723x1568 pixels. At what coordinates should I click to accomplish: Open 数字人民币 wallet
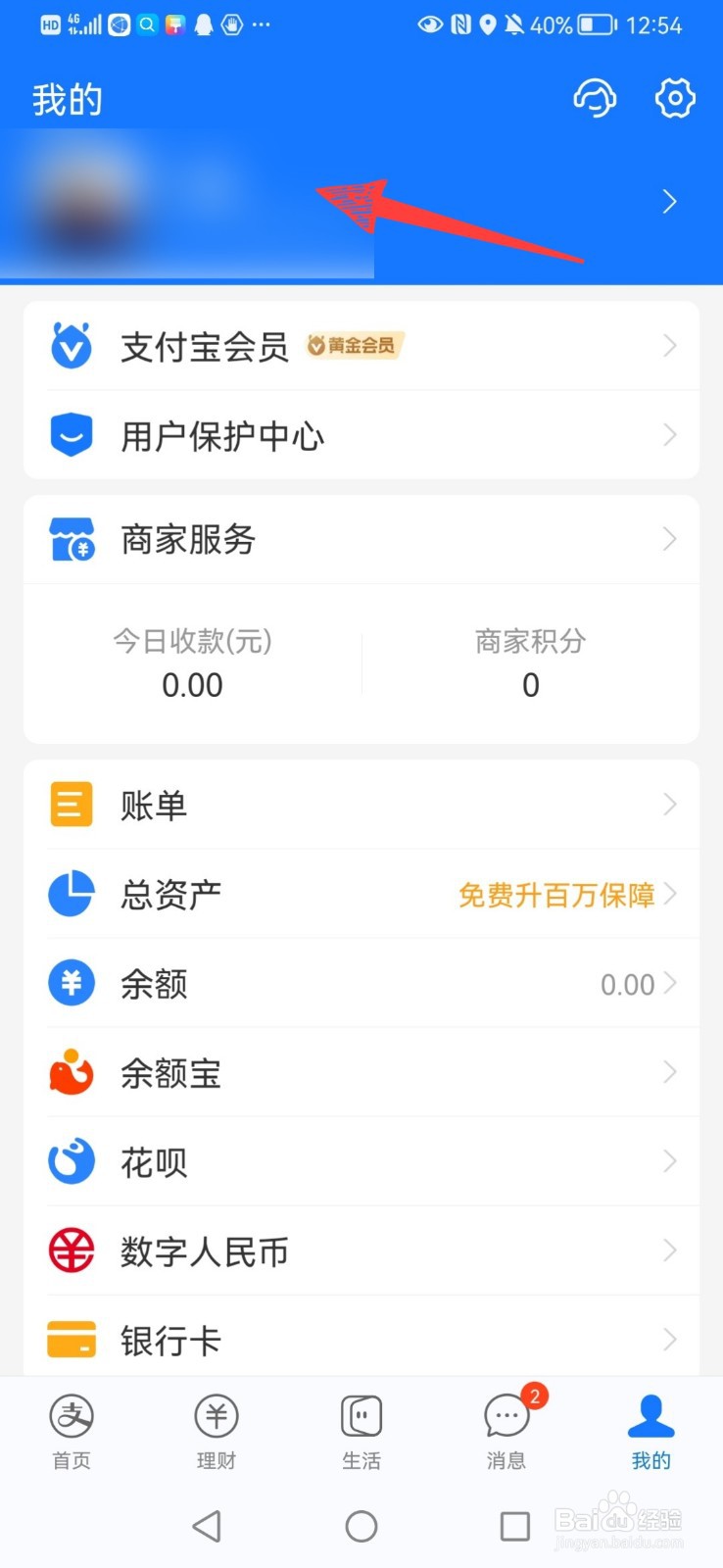pos(361,1251)
